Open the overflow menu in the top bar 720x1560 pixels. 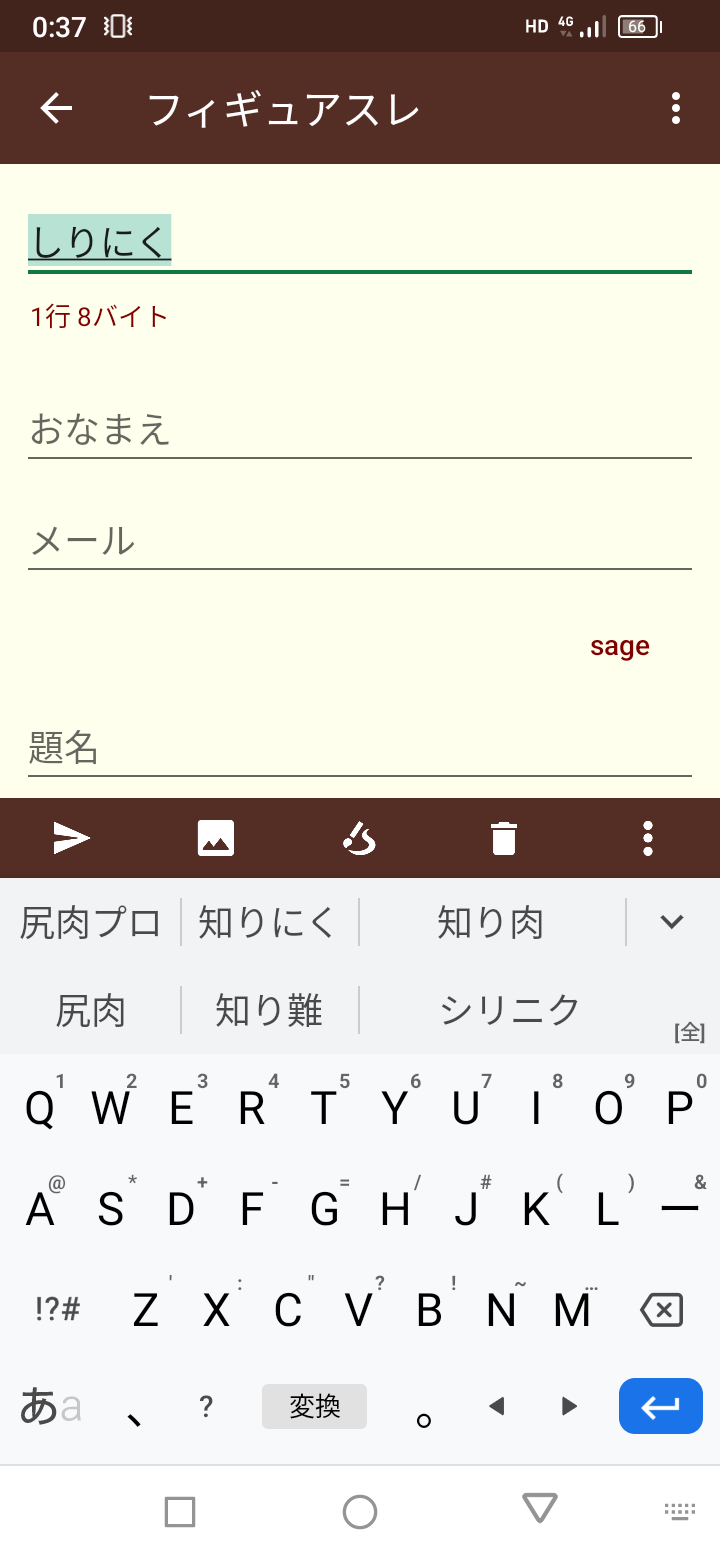[676, 108]
